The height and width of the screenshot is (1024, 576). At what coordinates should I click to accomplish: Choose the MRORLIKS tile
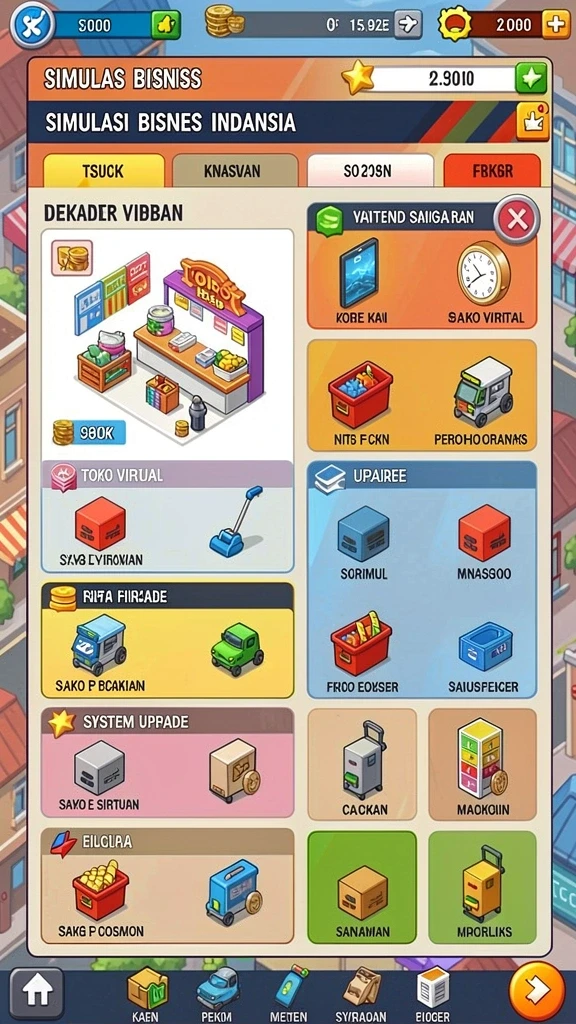[x=483, y=888]
